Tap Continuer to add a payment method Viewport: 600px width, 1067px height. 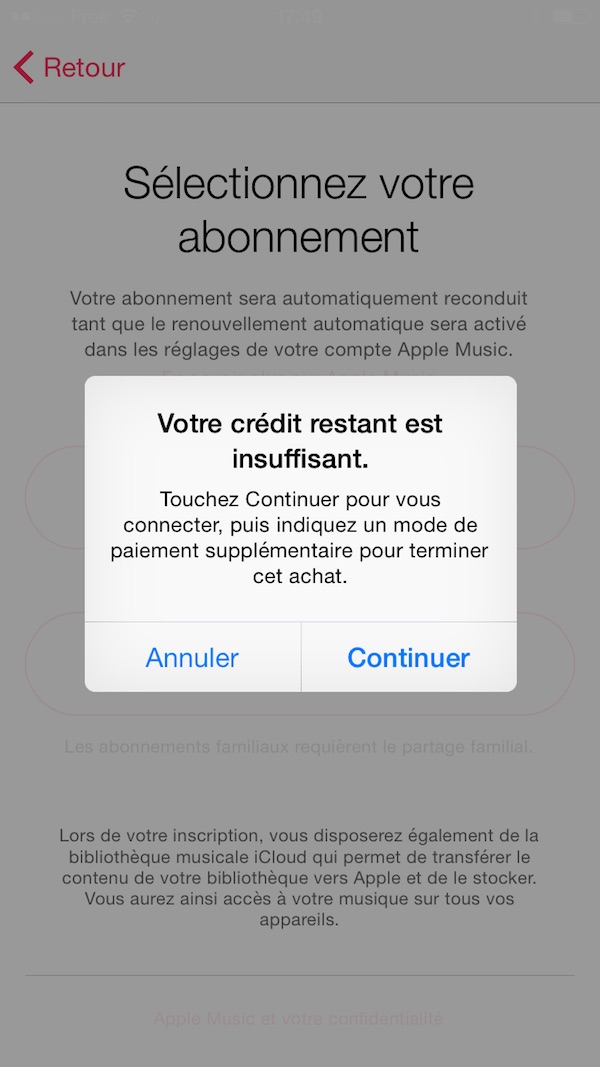click(x=408, y=657)
